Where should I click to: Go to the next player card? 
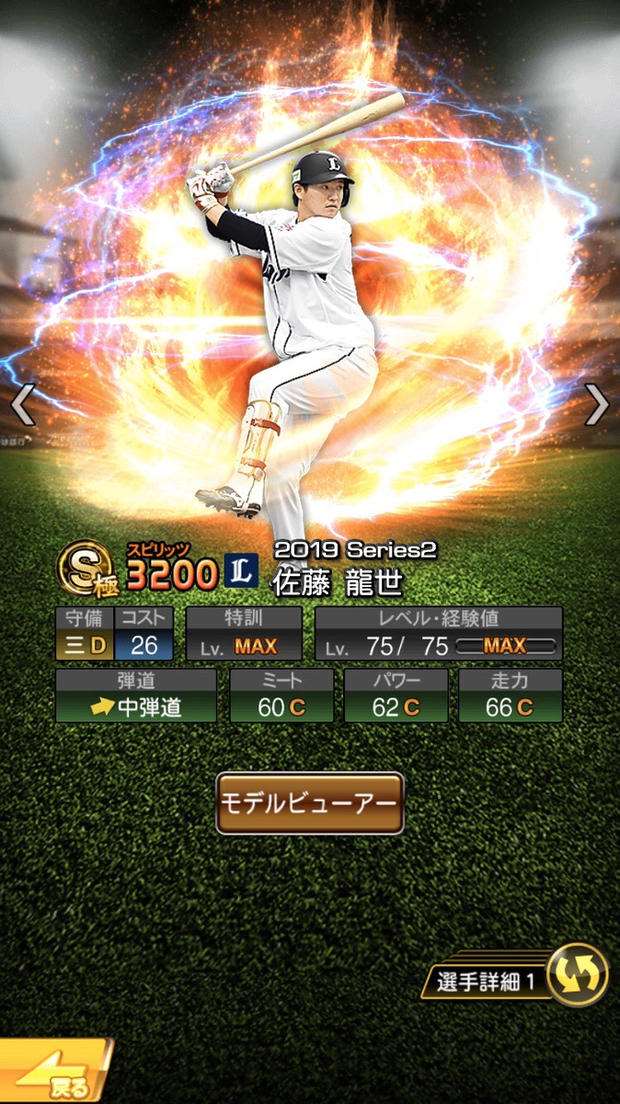coord(597,405)
